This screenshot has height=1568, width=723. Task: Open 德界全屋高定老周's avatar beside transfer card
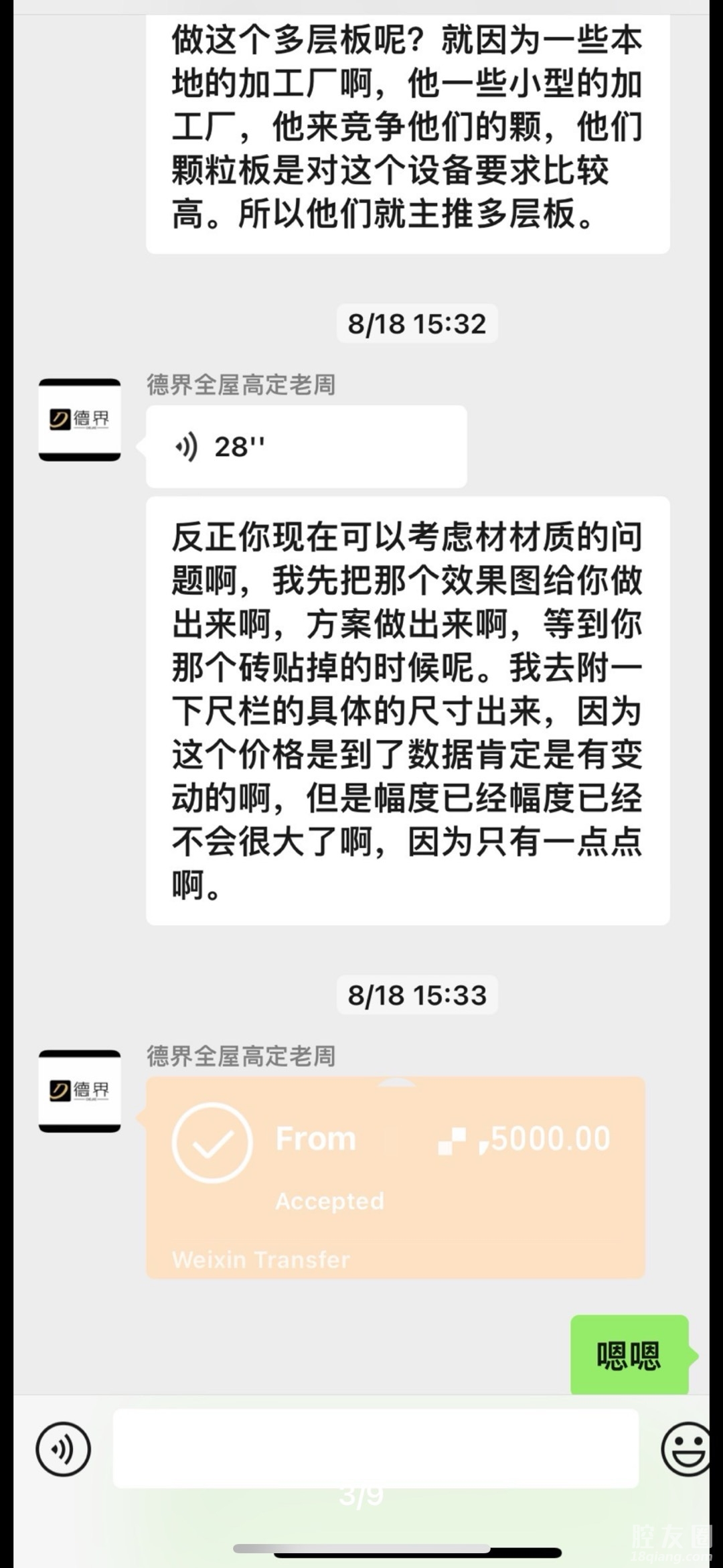pyautogui.click(x=80, y=1091)
